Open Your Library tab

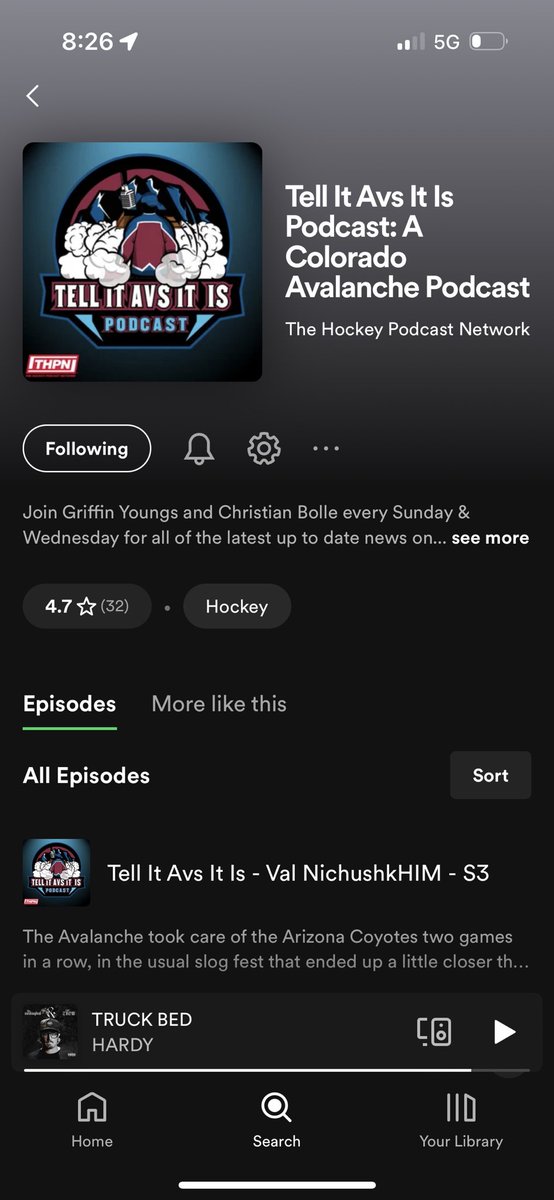461,1120
